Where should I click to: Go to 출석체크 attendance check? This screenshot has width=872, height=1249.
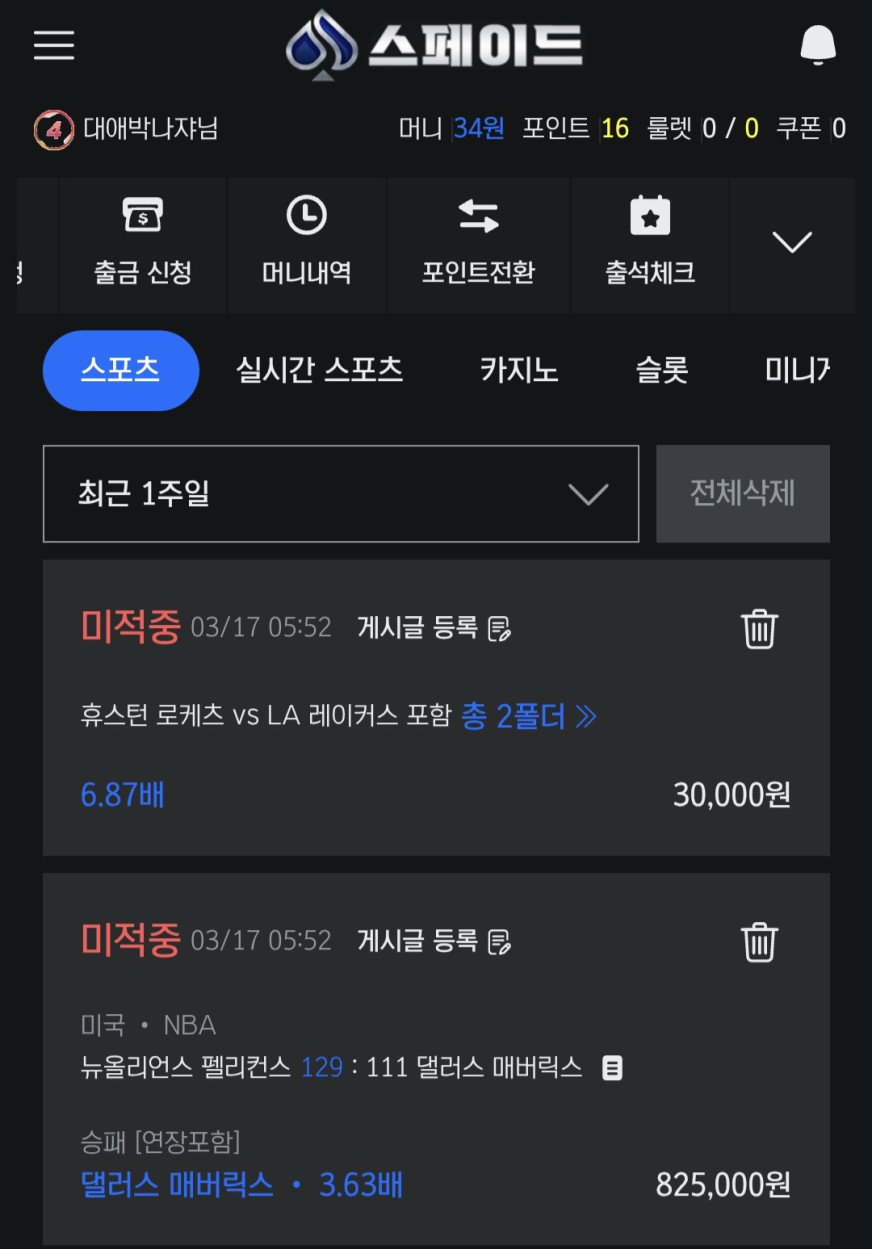(x=650, y=243)
